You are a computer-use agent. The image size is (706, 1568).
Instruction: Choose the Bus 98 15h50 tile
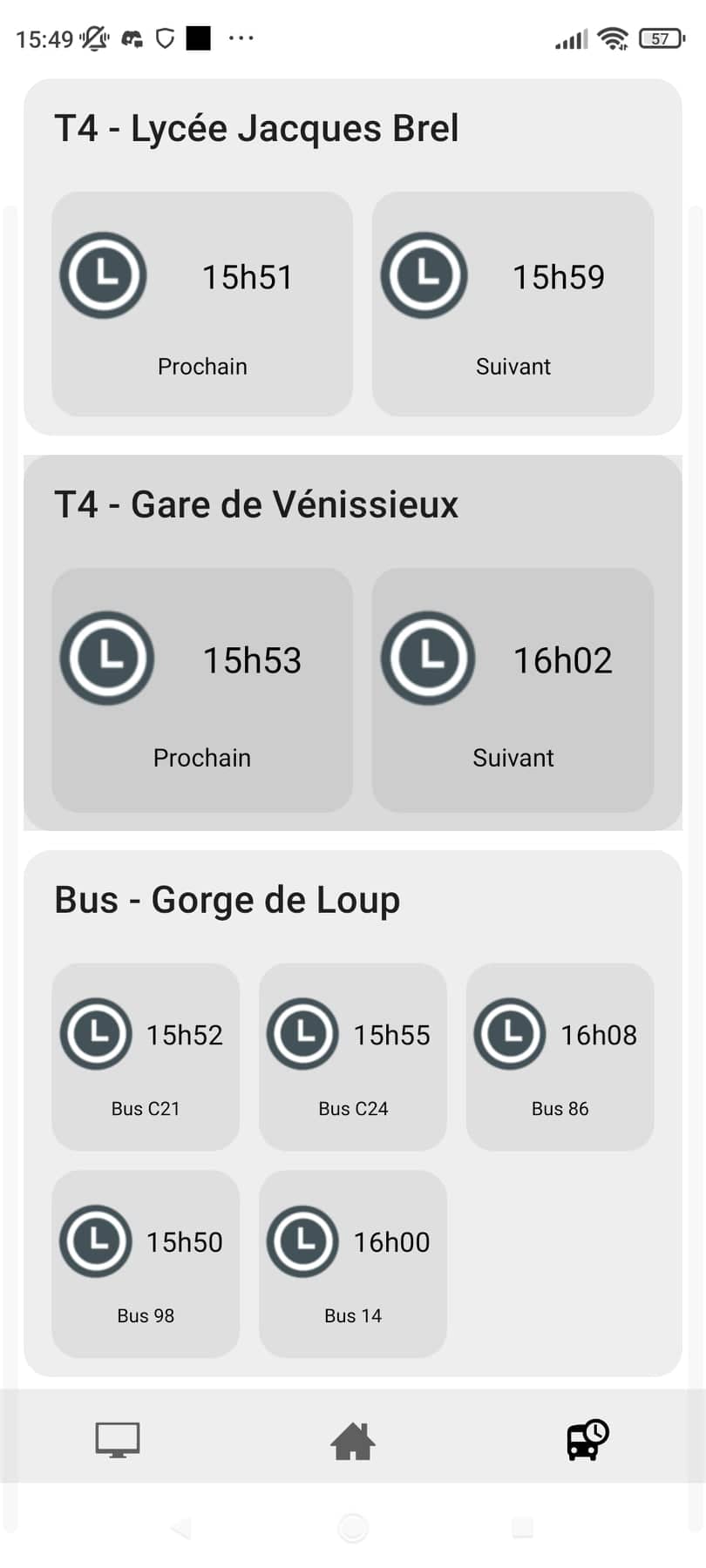[x=146, y=1264]
